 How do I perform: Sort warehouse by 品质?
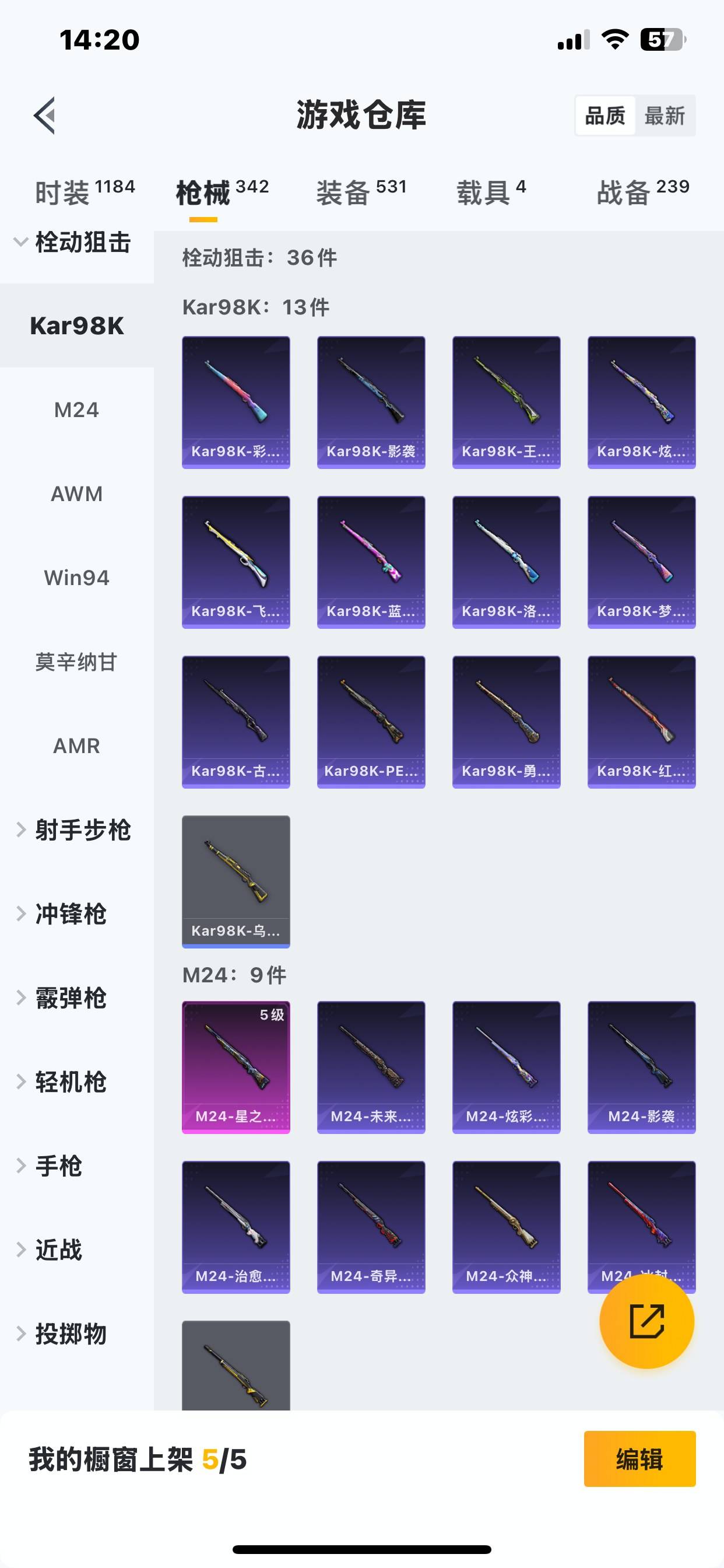[604, 116]
